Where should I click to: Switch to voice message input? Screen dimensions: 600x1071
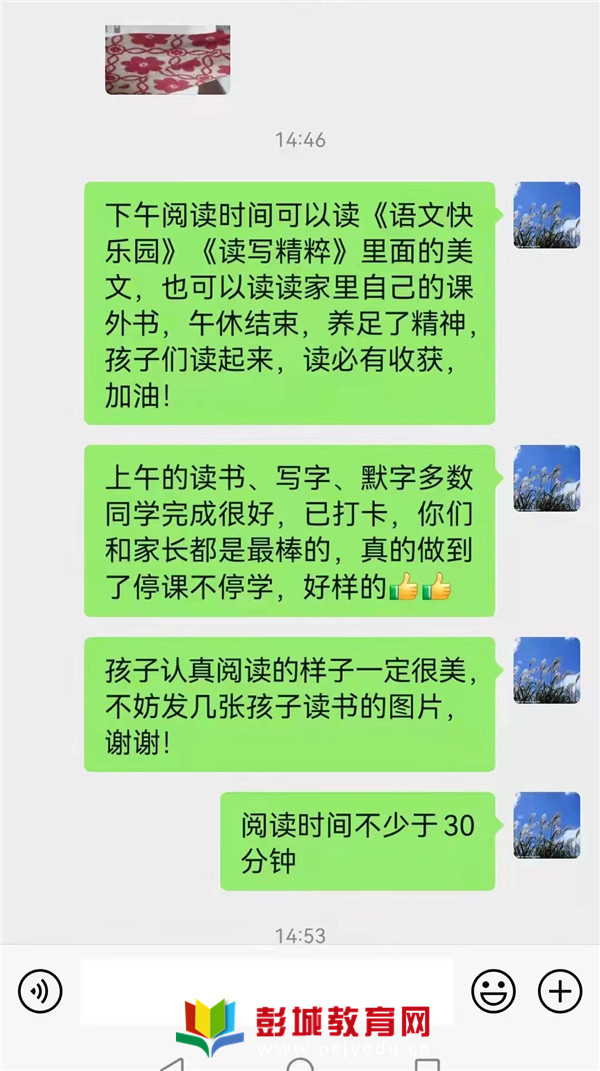coord(40,991)
